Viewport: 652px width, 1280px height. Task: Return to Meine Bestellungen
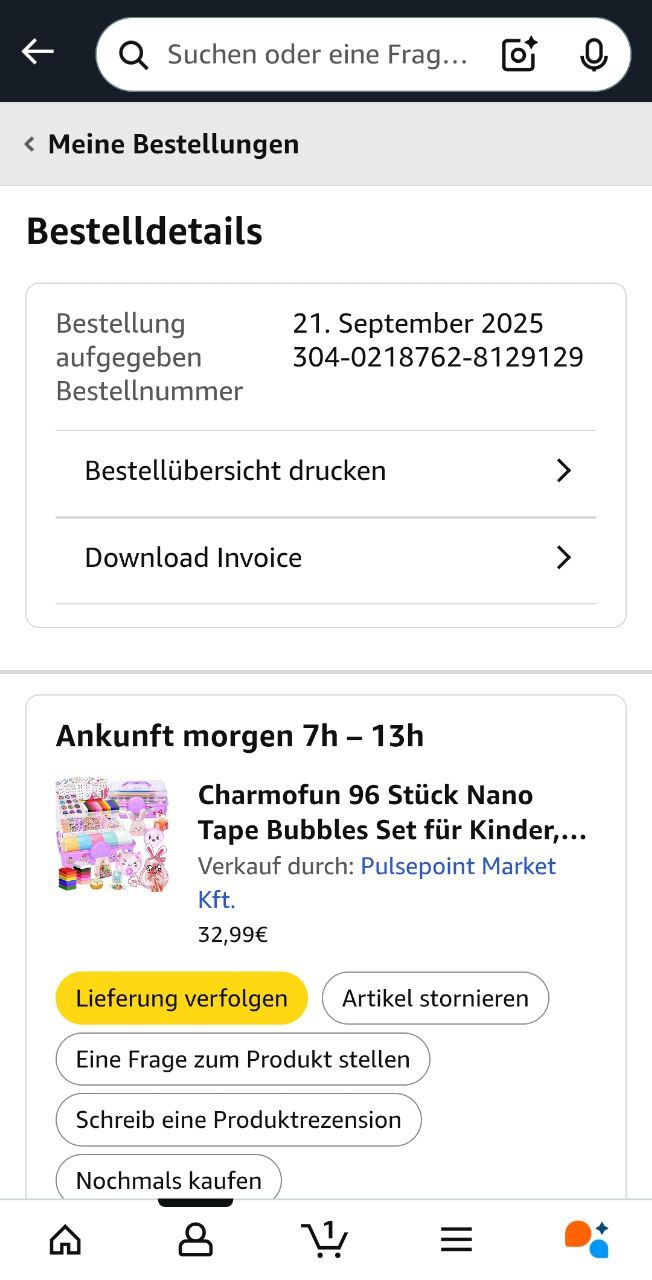162,144
